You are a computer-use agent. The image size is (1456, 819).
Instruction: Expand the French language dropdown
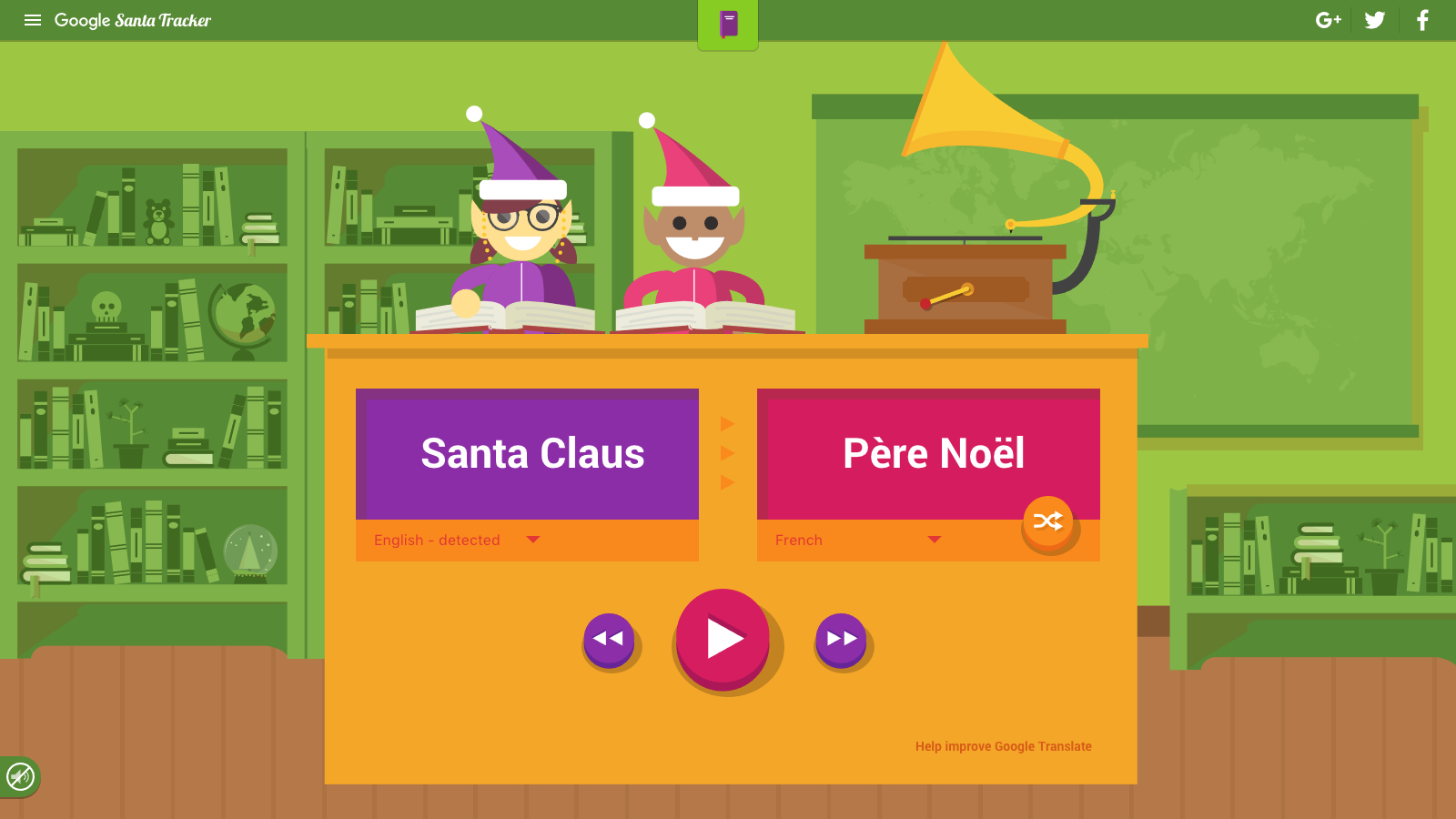[934, 540]
